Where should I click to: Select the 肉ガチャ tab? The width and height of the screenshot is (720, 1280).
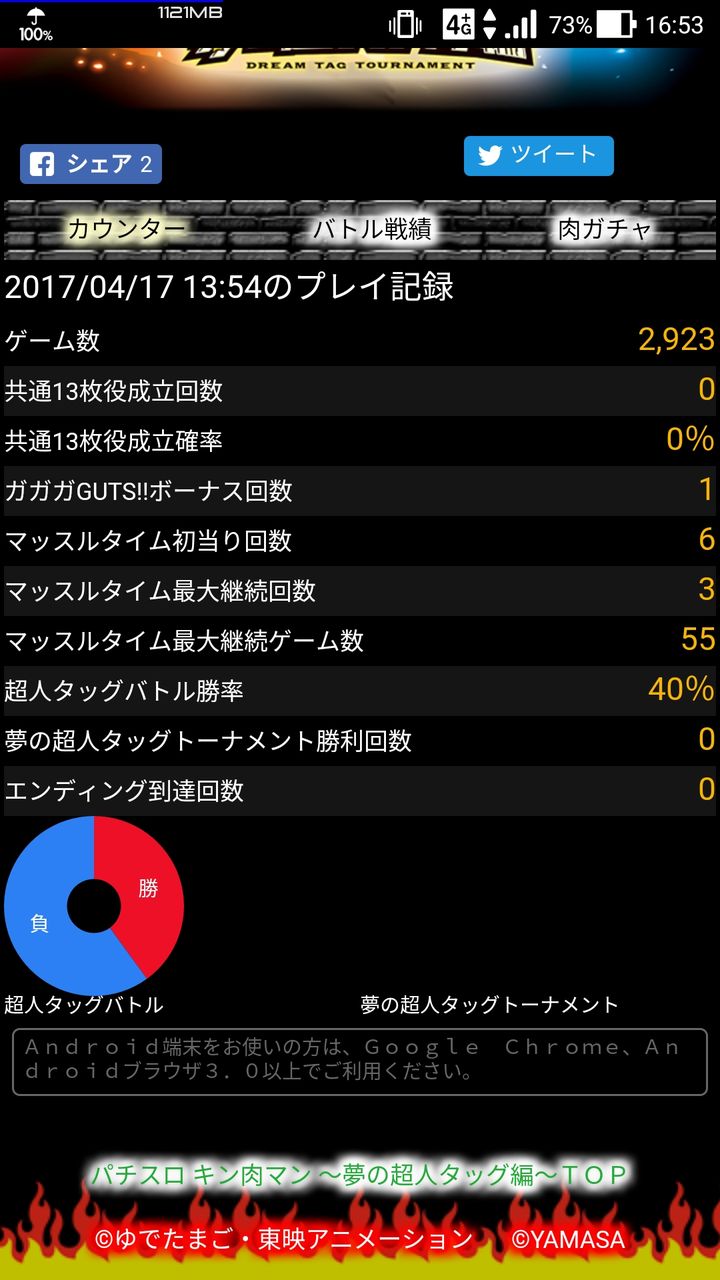point(605,229)
